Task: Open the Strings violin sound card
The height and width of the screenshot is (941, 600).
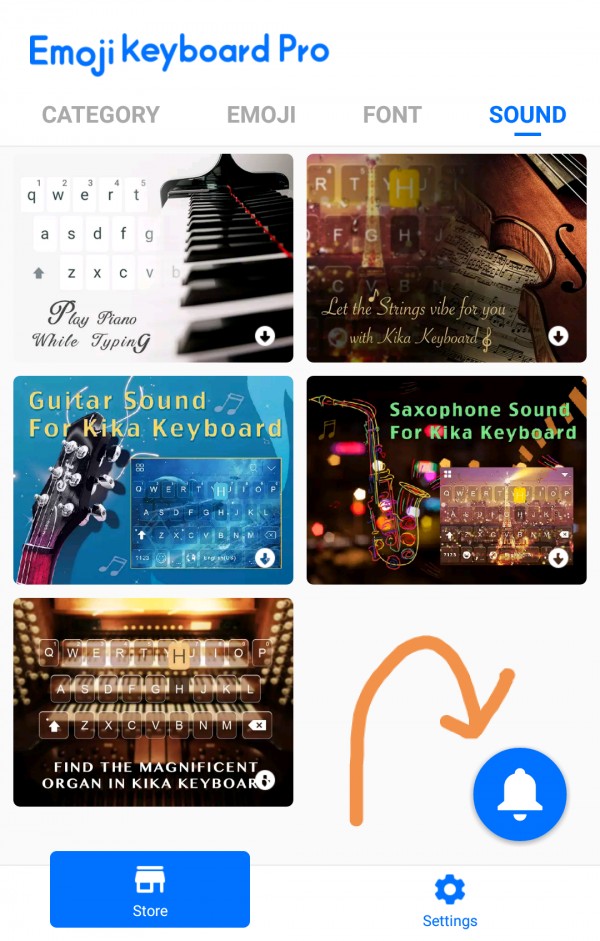Action: click(x=446, y=258)
